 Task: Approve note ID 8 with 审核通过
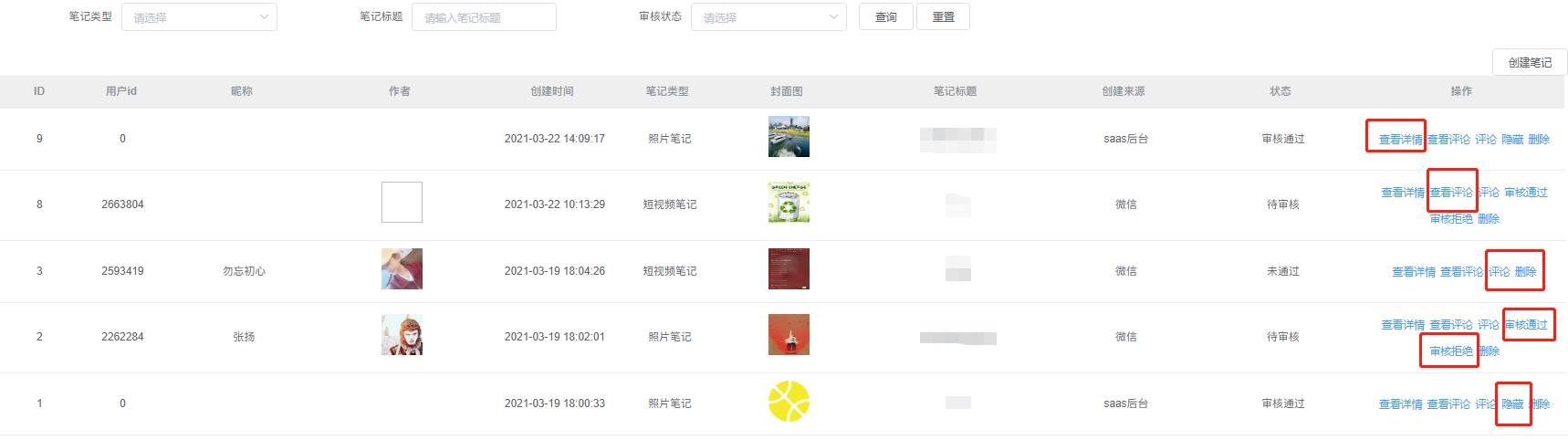[1526, 193]
